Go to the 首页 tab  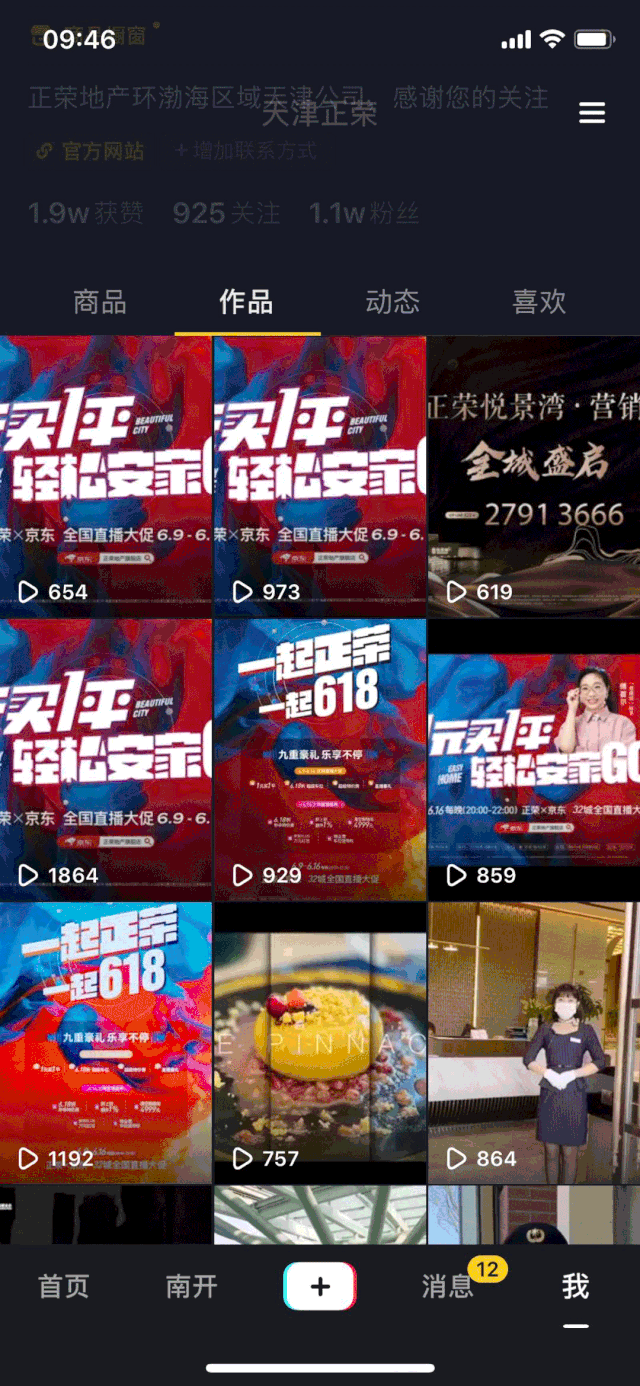pyautogui.click(x=64, y=1286)
